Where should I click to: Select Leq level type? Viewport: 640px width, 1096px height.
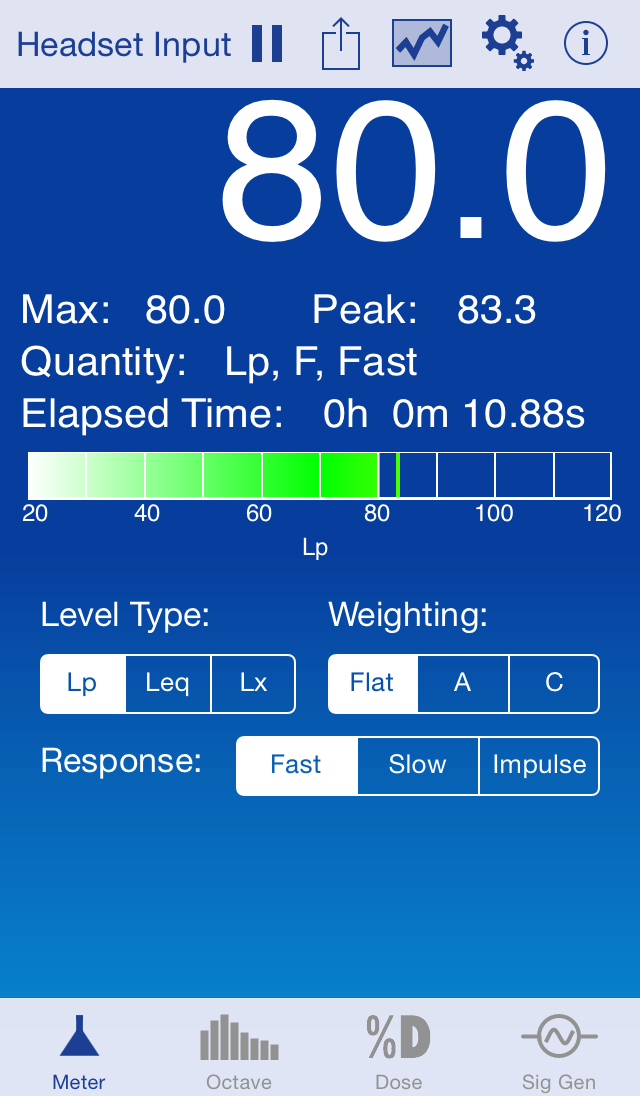point(168,684)
